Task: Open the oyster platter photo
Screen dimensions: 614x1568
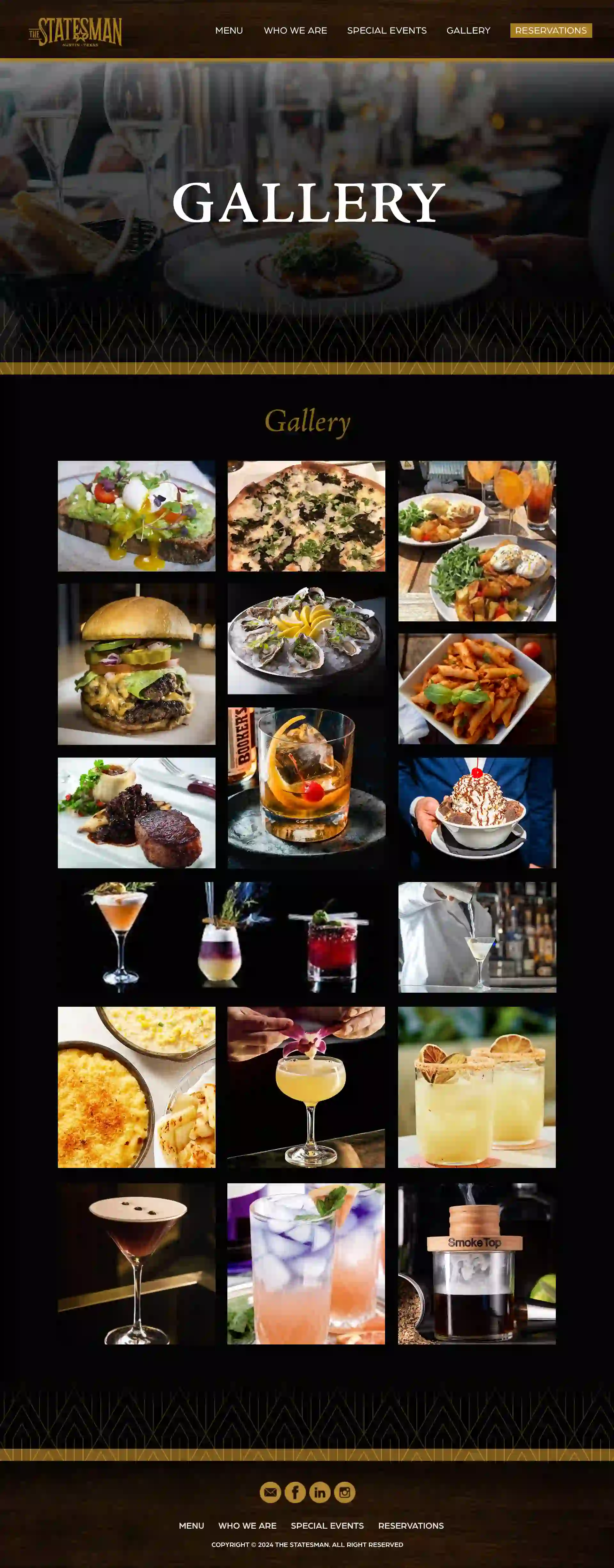Action: pyautogui.click(x=306, y=639)
